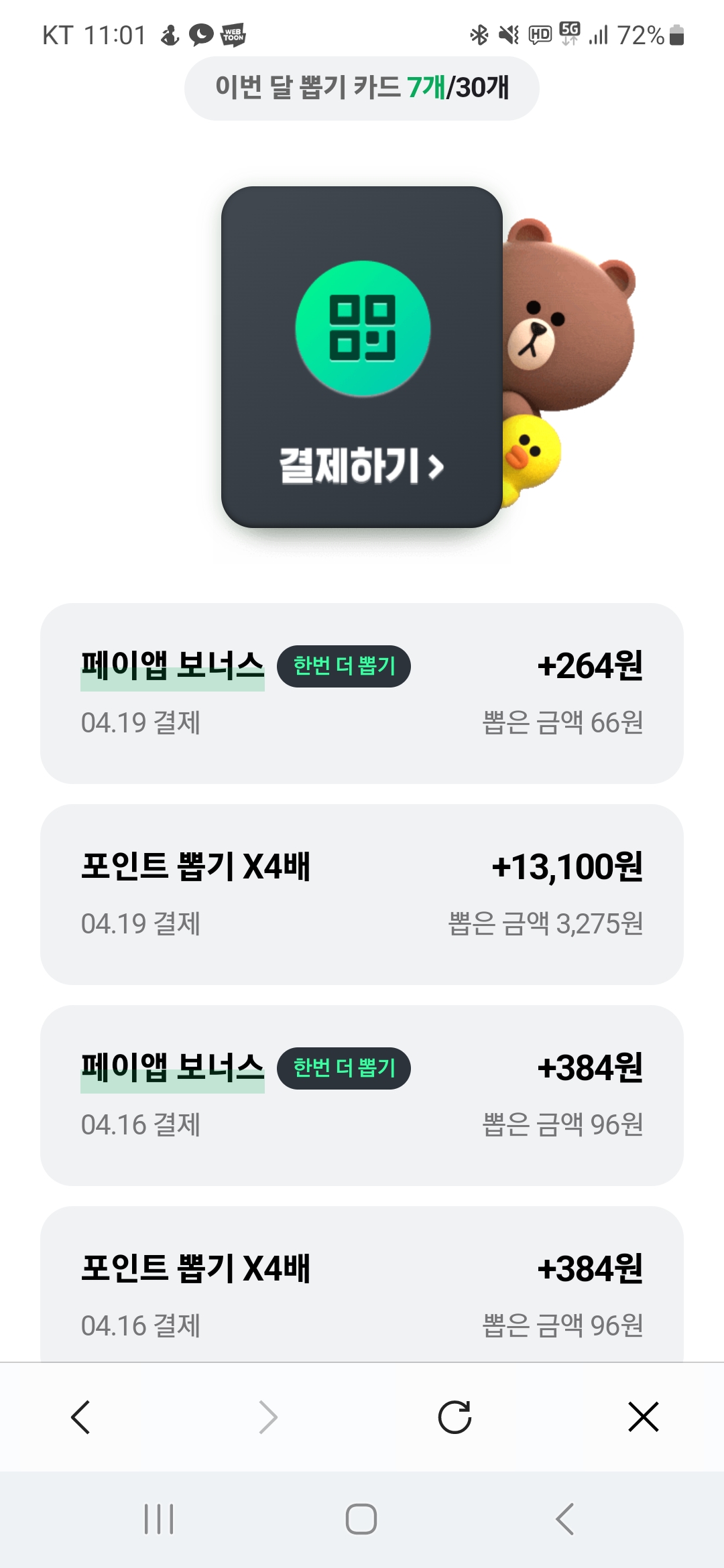Tap 한번 더 뽑기 on the 04.19 bonus
The image size is (724, 1568).
click(x=344, y=666)
